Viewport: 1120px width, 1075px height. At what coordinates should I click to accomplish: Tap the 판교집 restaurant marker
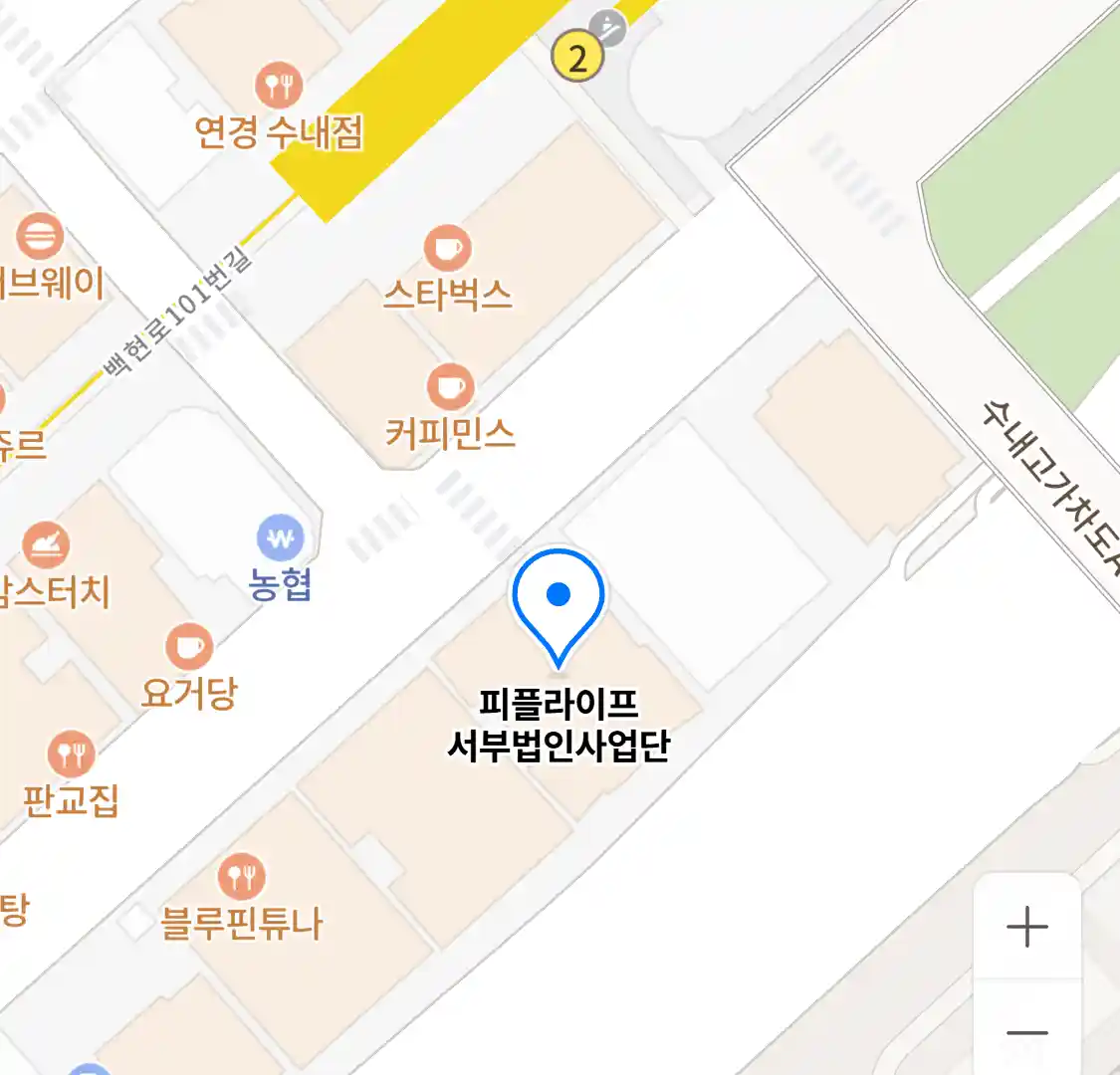pyautogui.click(x=71, y=754)
